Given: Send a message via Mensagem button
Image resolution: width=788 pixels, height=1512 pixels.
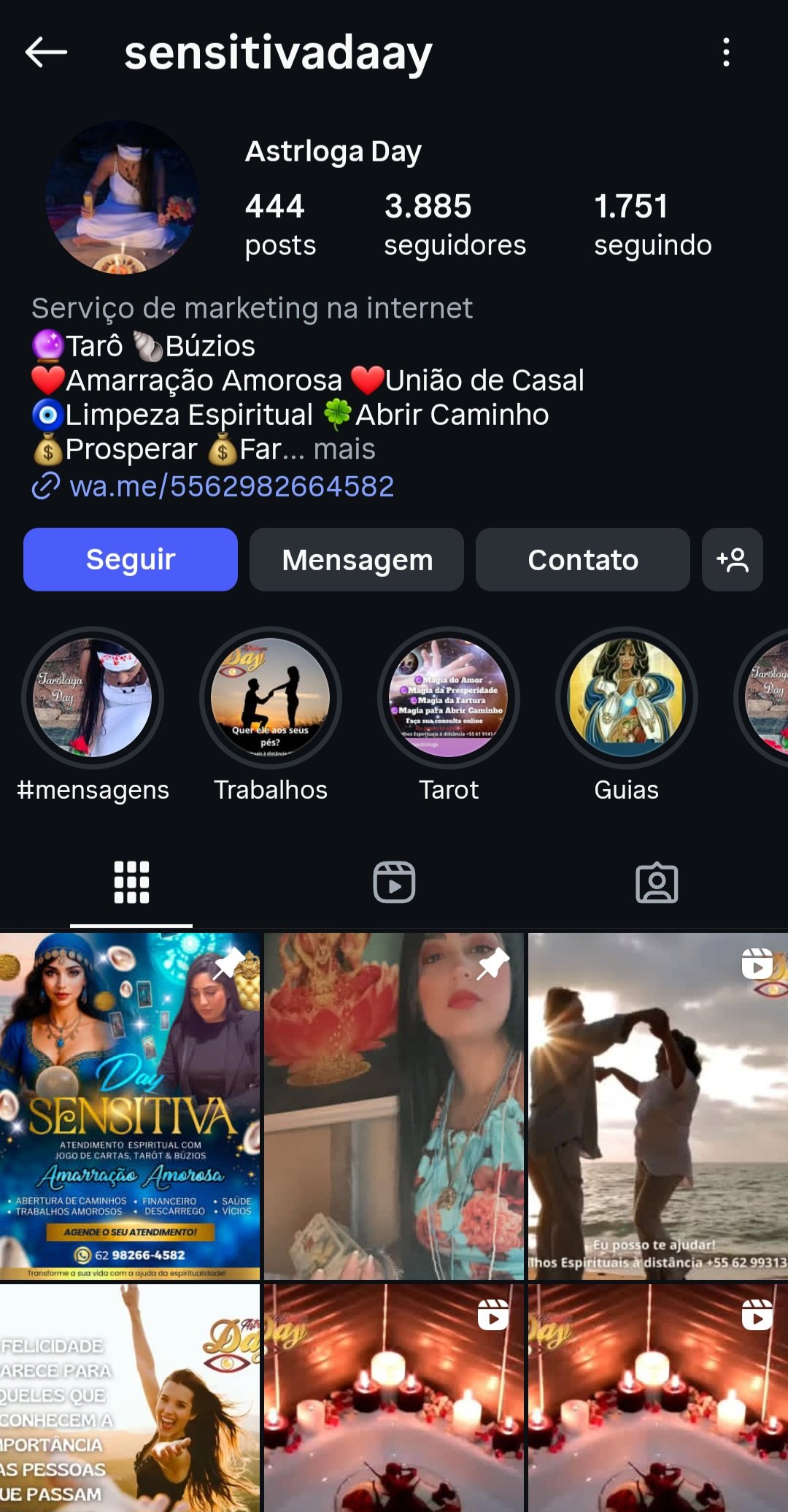Looking at the screenshot, I should pyautogui.click(x=357, y=559).
